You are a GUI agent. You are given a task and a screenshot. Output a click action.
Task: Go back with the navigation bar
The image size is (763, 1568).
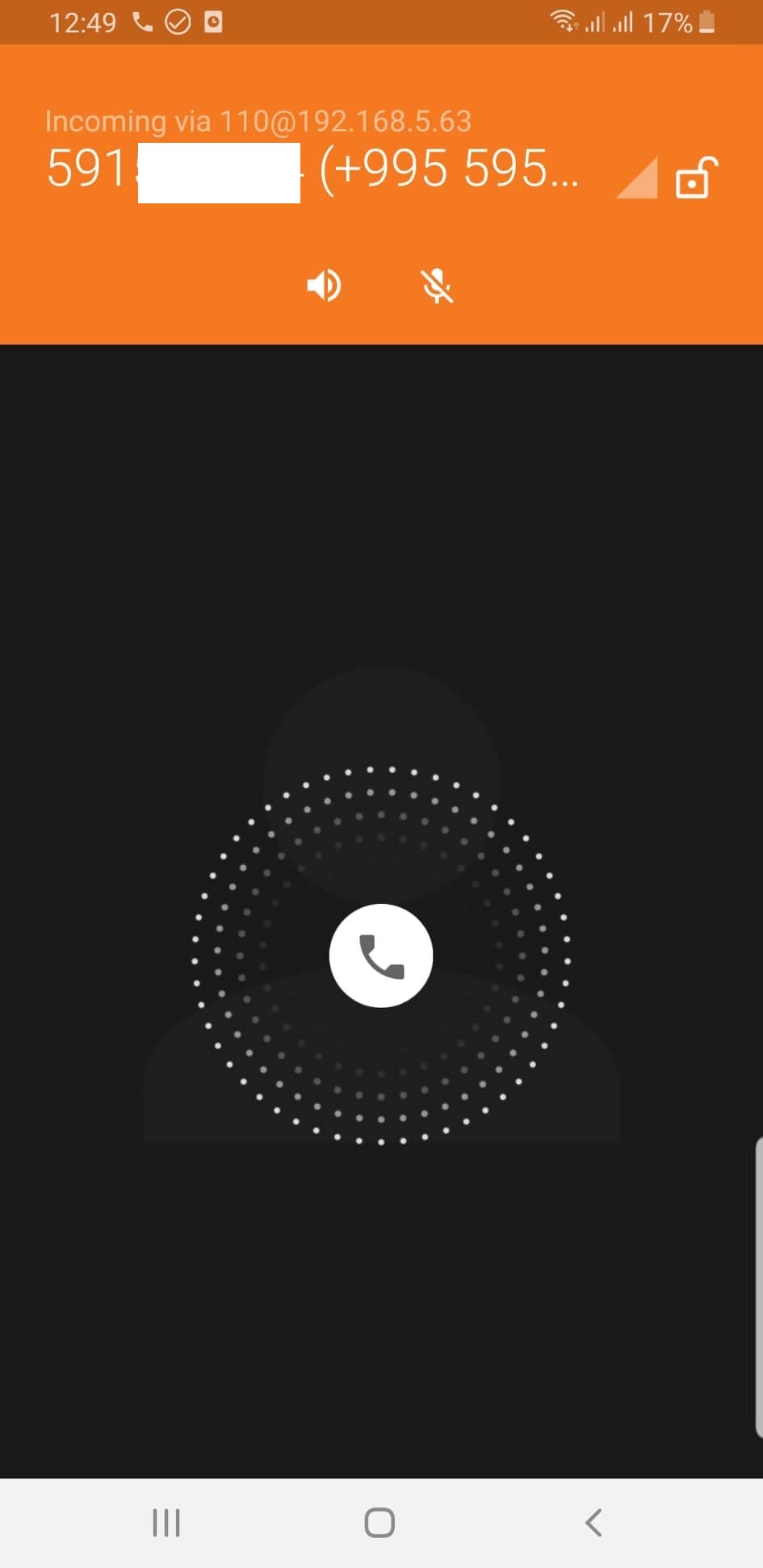tap(593, 1523)
